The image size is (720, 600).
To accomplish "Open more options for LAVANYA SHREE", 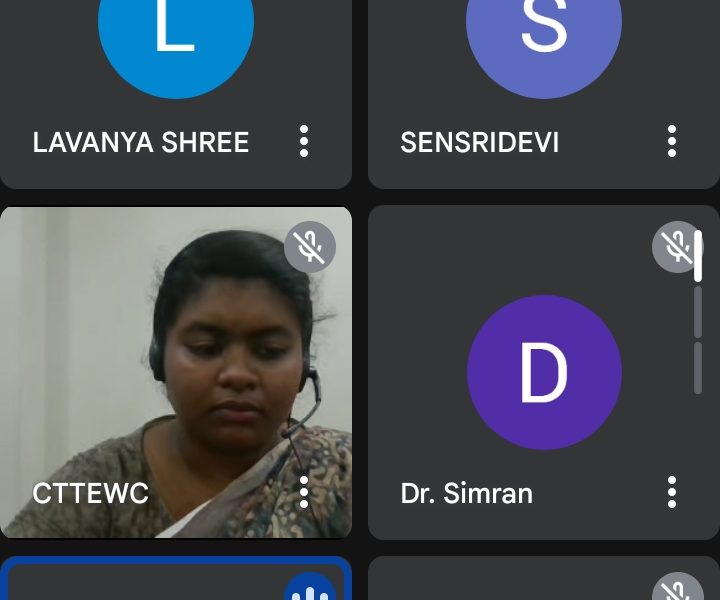I will [304, 141].
